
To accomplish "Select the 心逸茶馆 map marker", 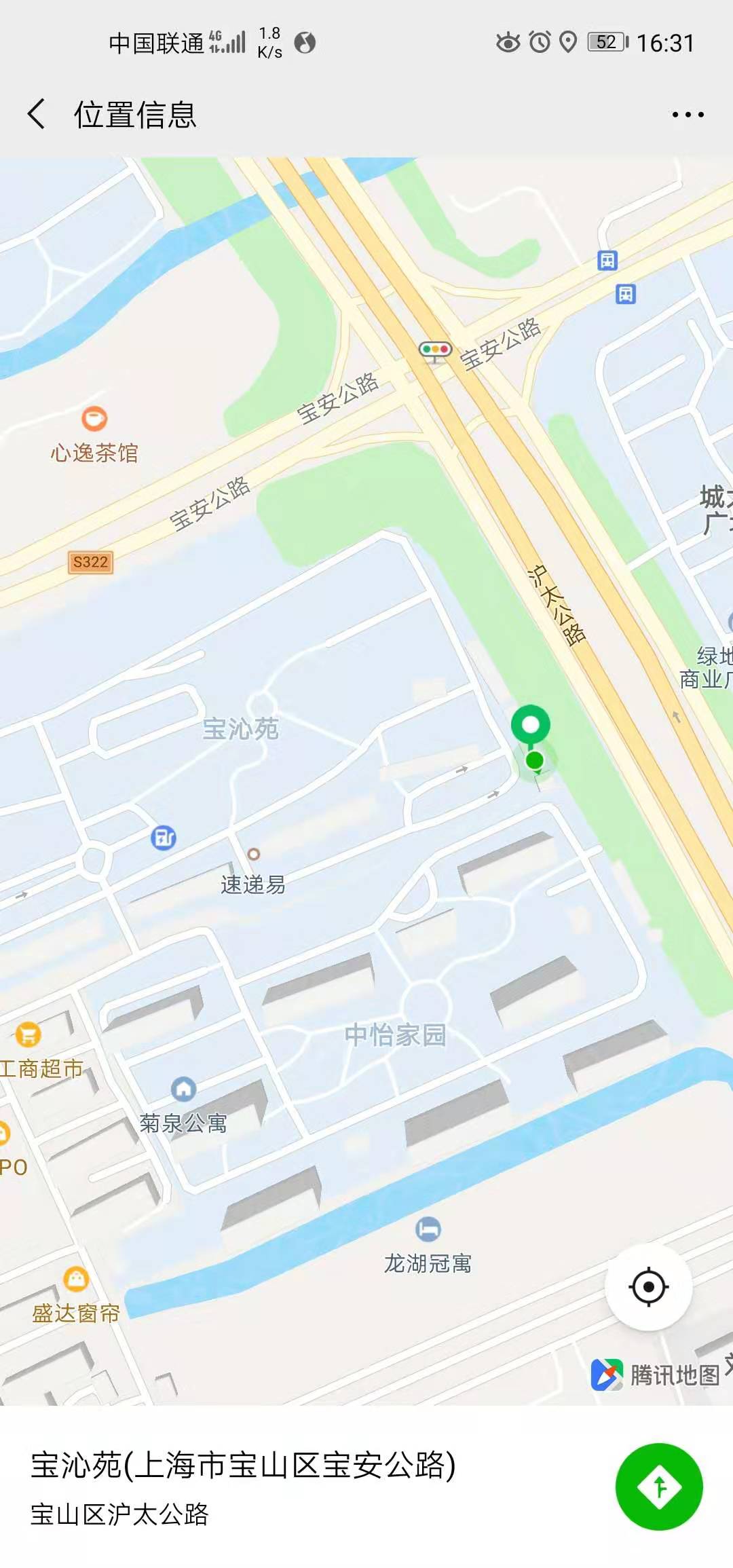I will (x=94, y=419).
